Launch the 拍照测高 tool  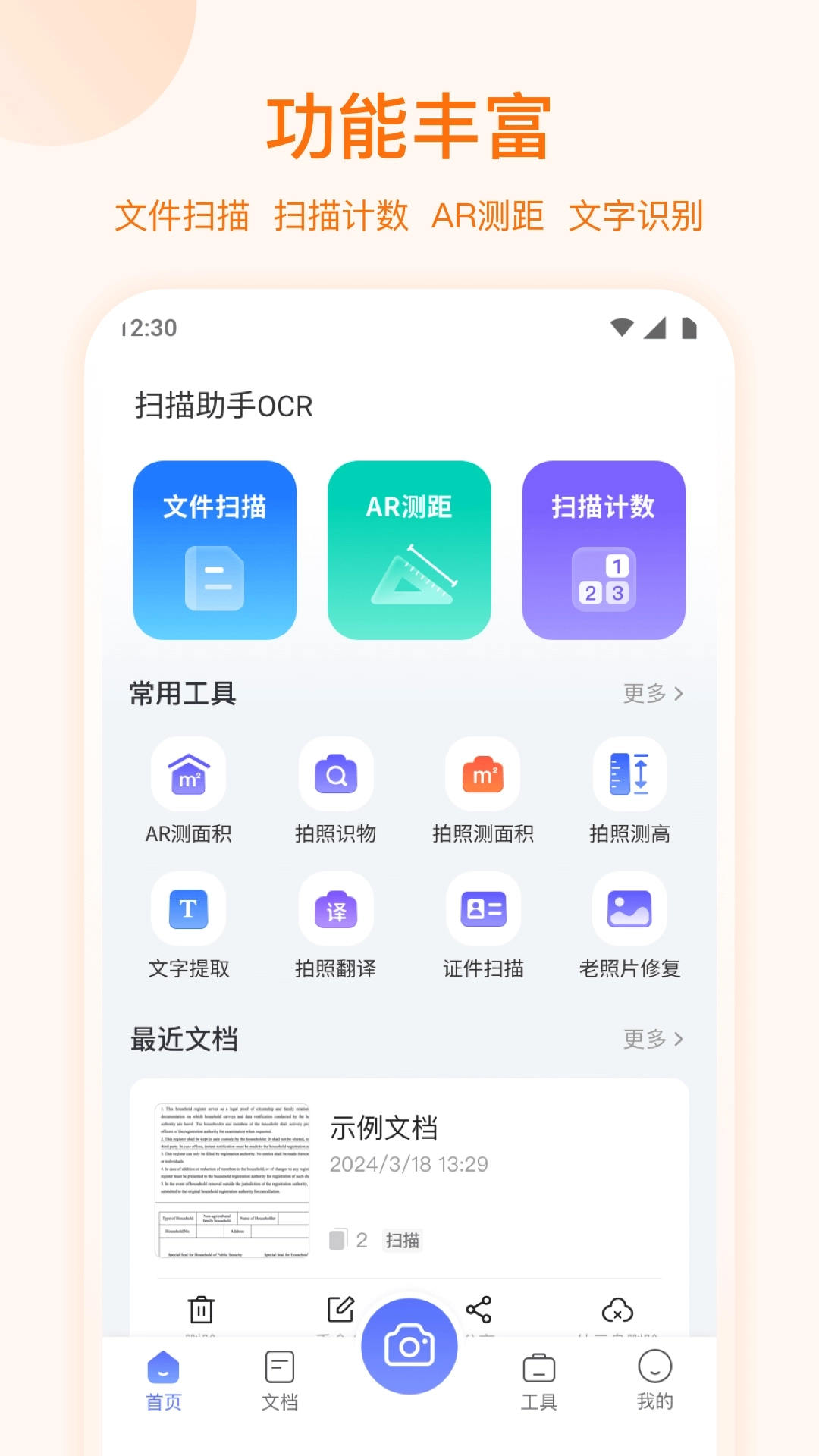pos(629,791)
